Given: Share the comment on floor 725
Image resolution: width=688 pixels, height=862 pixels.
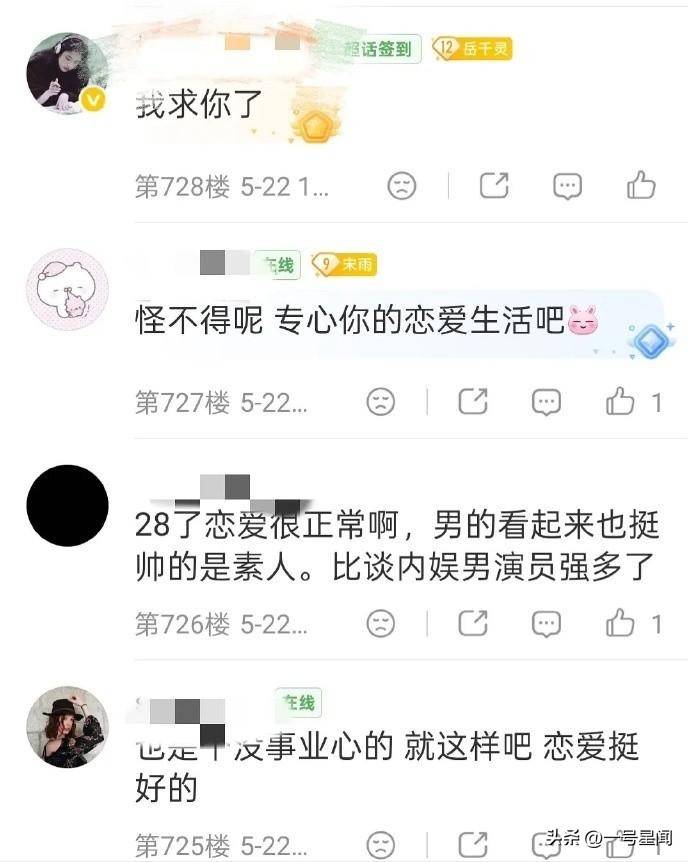Looking at the screenshot, I should pyautogui.click(x=473, y=844).
